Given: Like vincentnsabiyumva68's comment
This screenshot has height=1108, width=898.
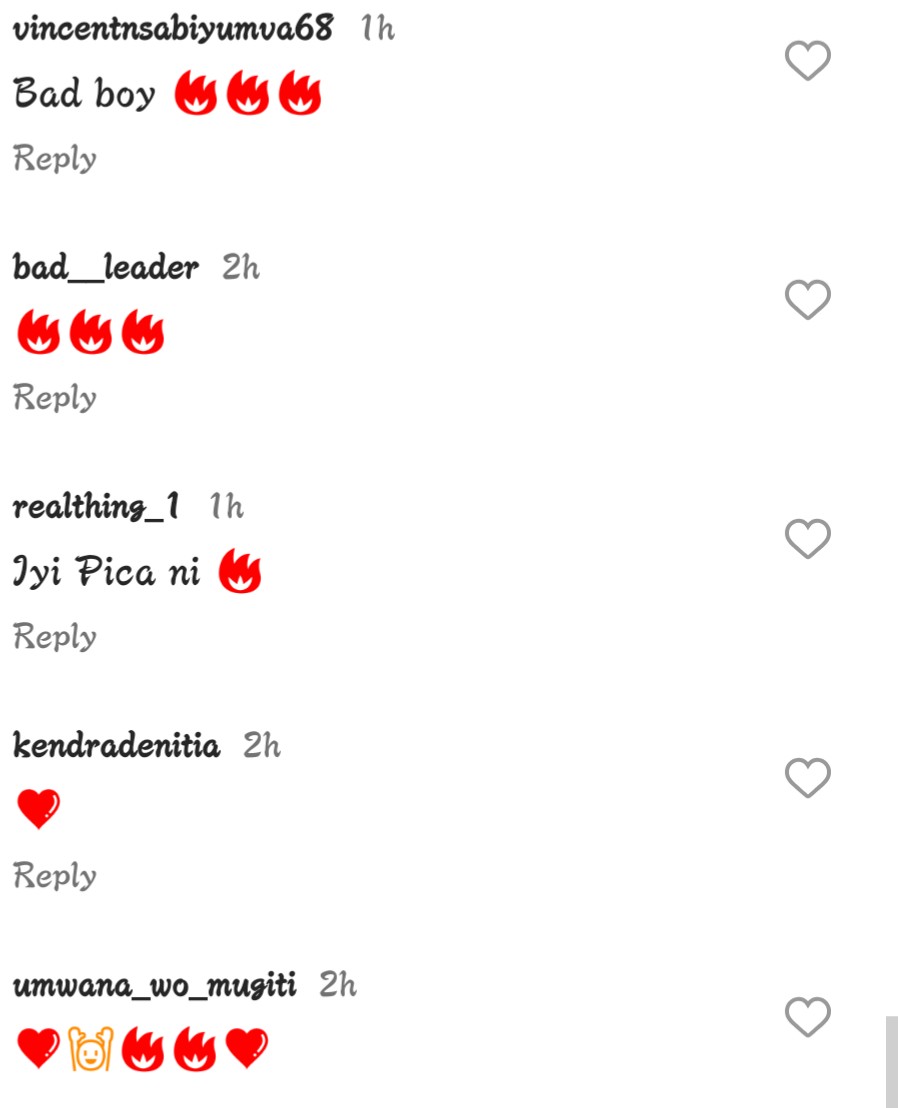Looking at the screenshot, I should pos(808,61).
